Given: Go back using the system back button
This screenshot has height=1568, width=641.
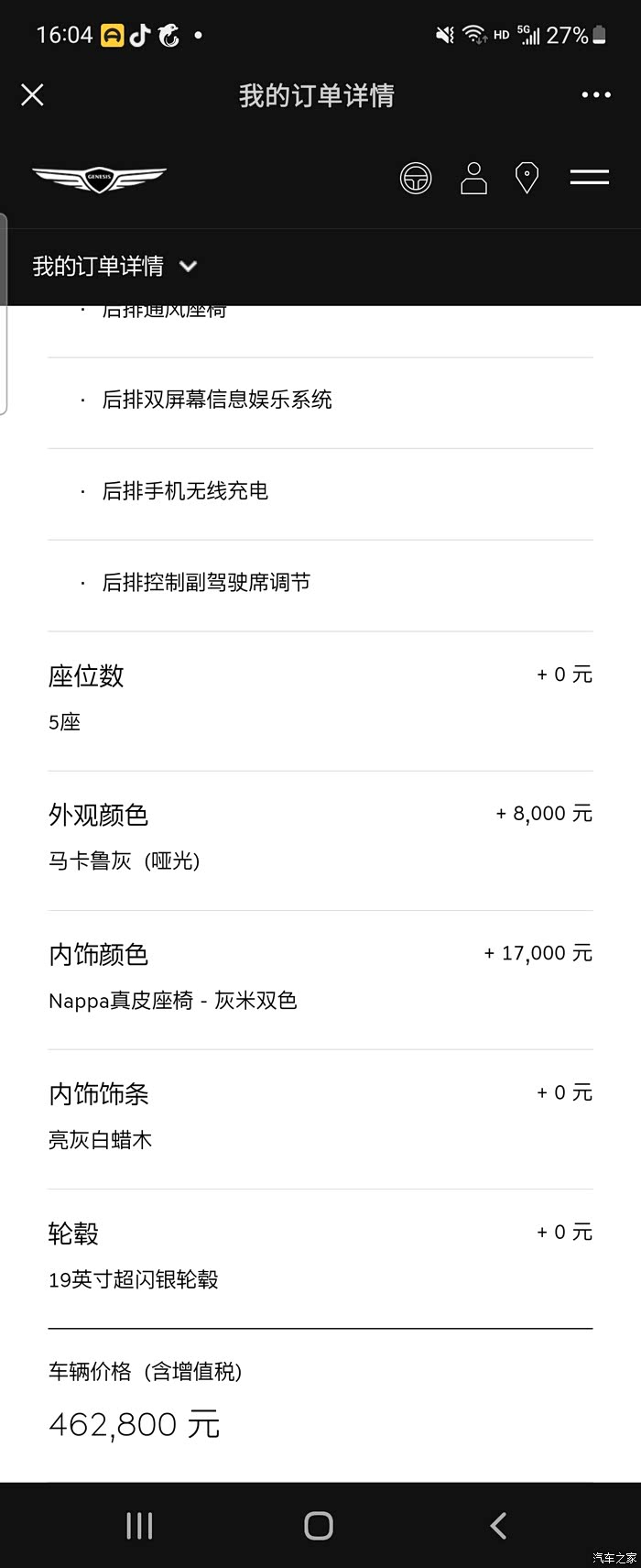Looking at the screenshot, I should 498,1525.
